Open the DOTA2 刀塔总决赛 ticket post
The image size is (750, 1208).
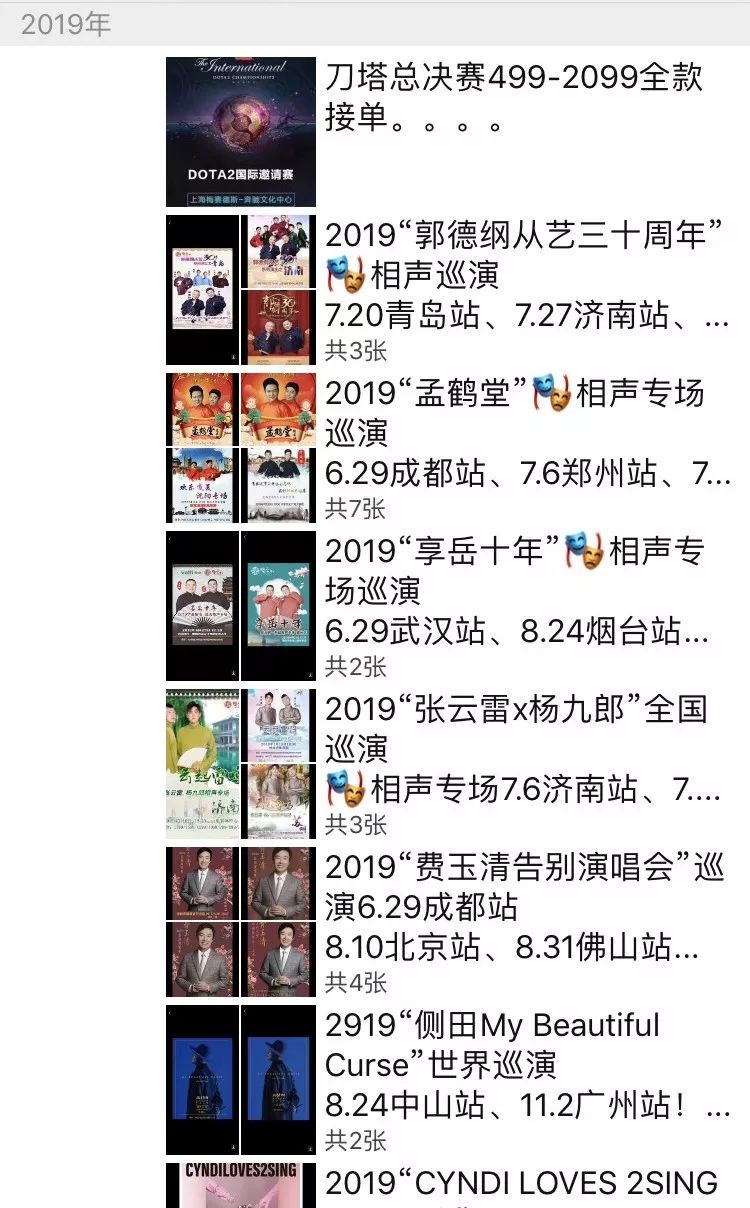pos(514,99)
